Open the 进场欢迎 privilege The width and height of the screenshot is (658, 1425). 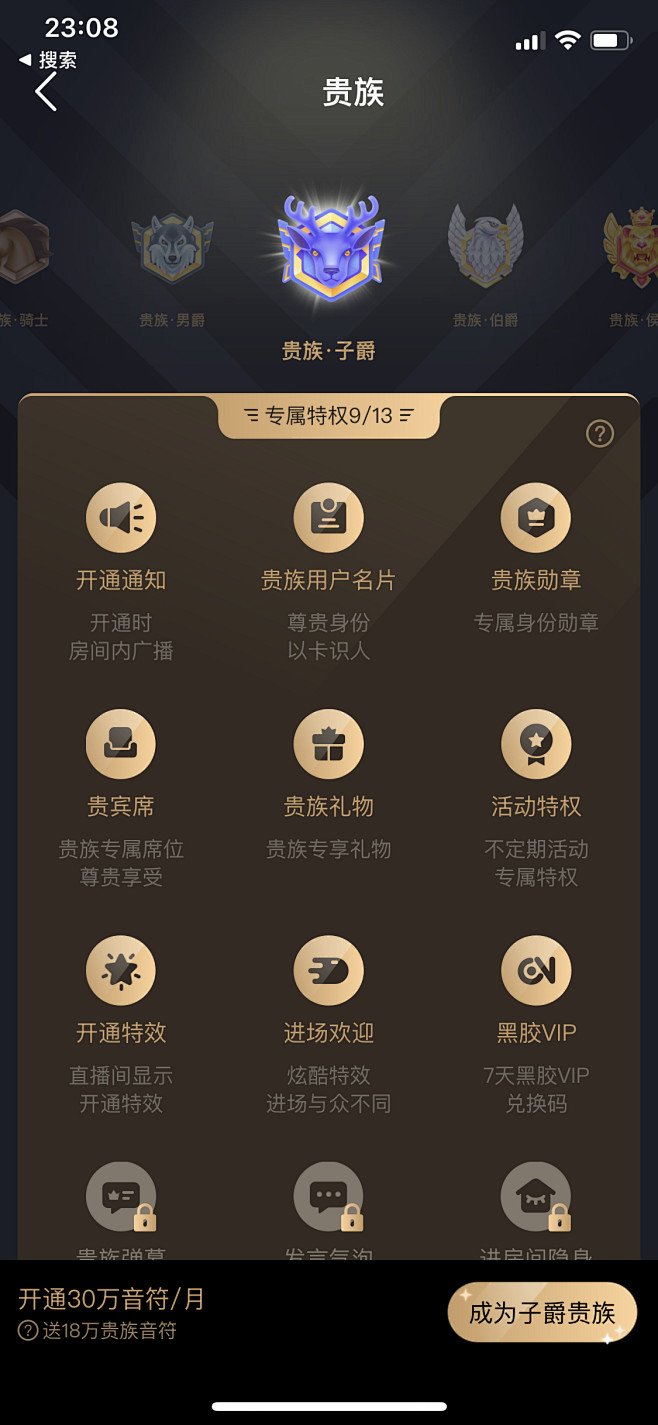tap(328, 970)
